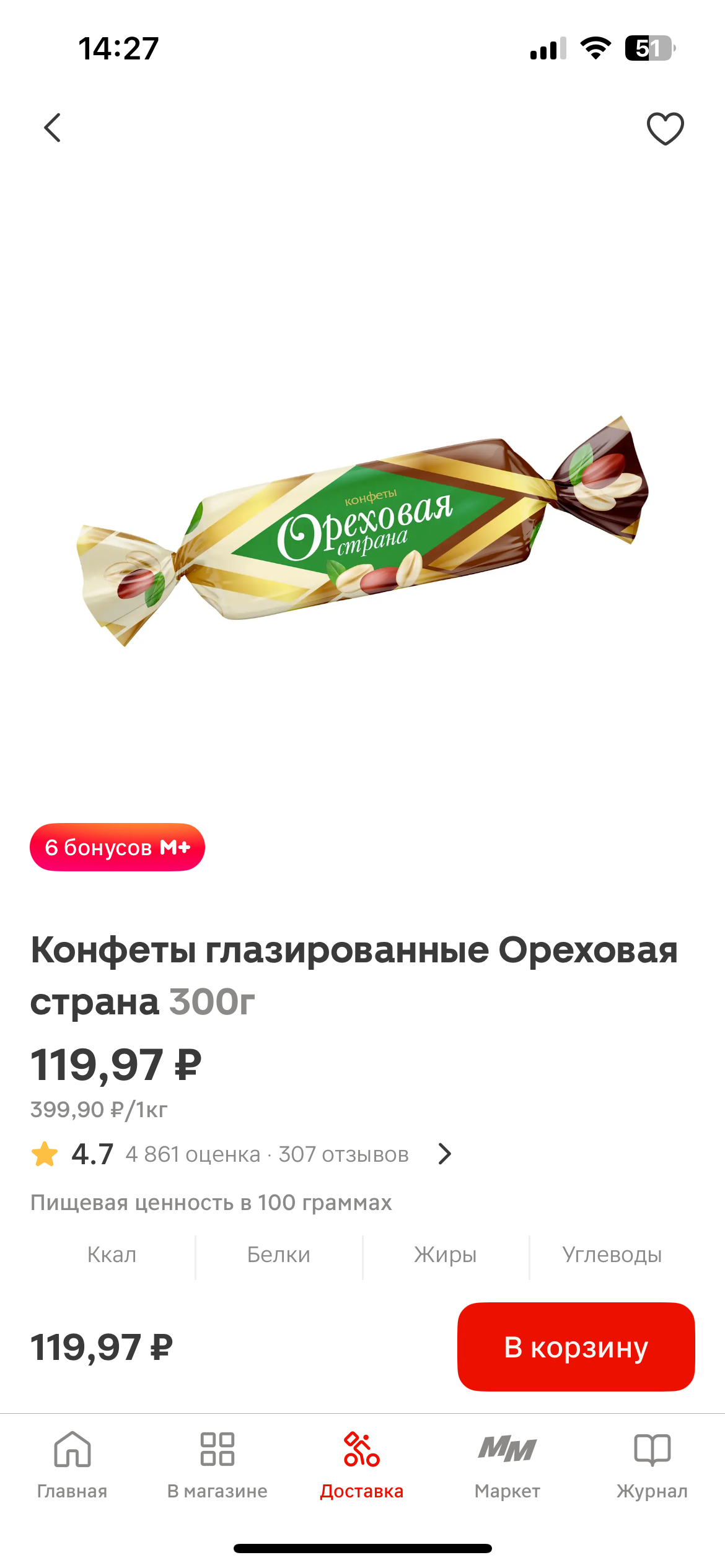
Task: Switch to the Главная tab
Action: pyautogui.click(x=72, y=1465)
